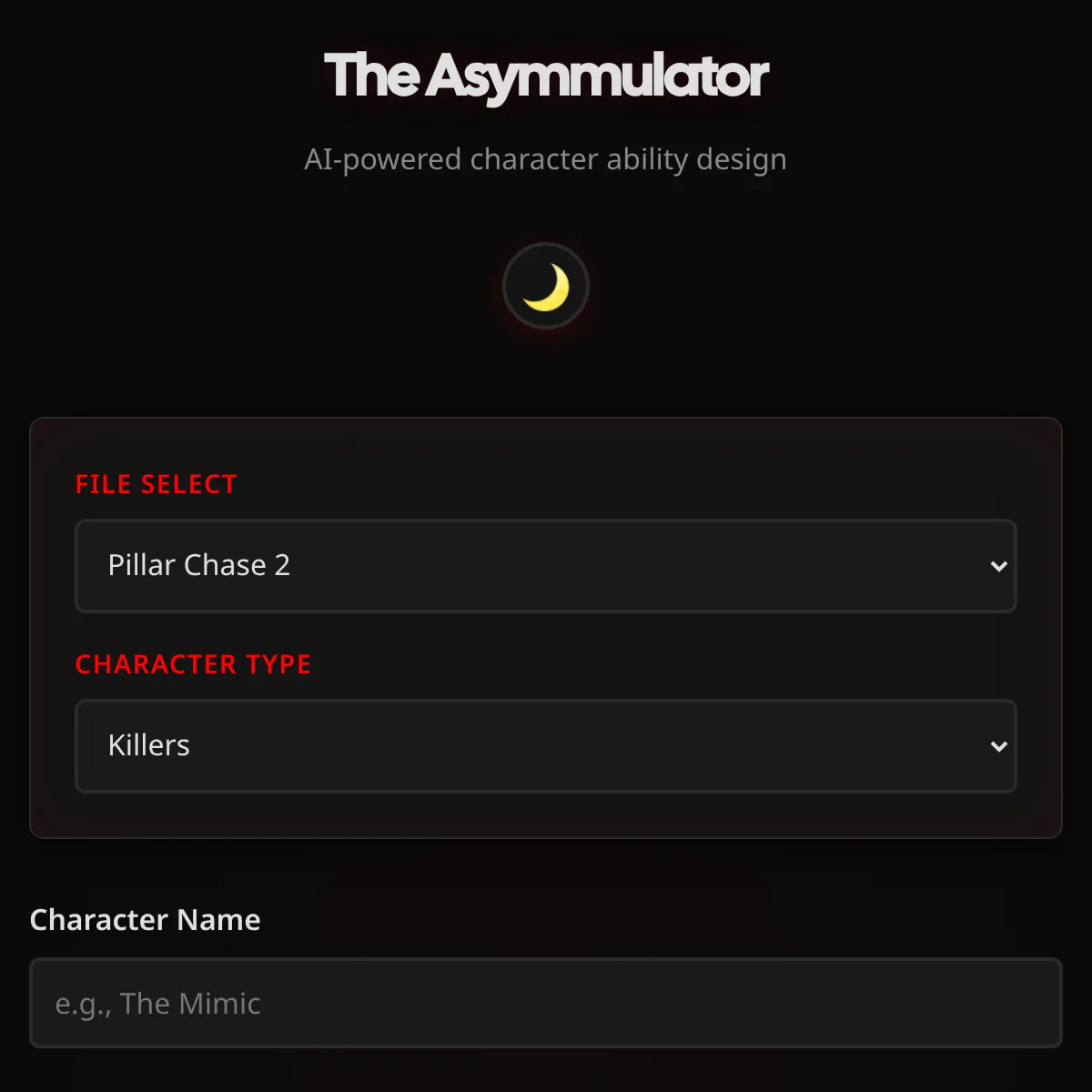Focus the Character Name field
This screenshot has height=1092, width=1092.
click(x=545, y=1003)
